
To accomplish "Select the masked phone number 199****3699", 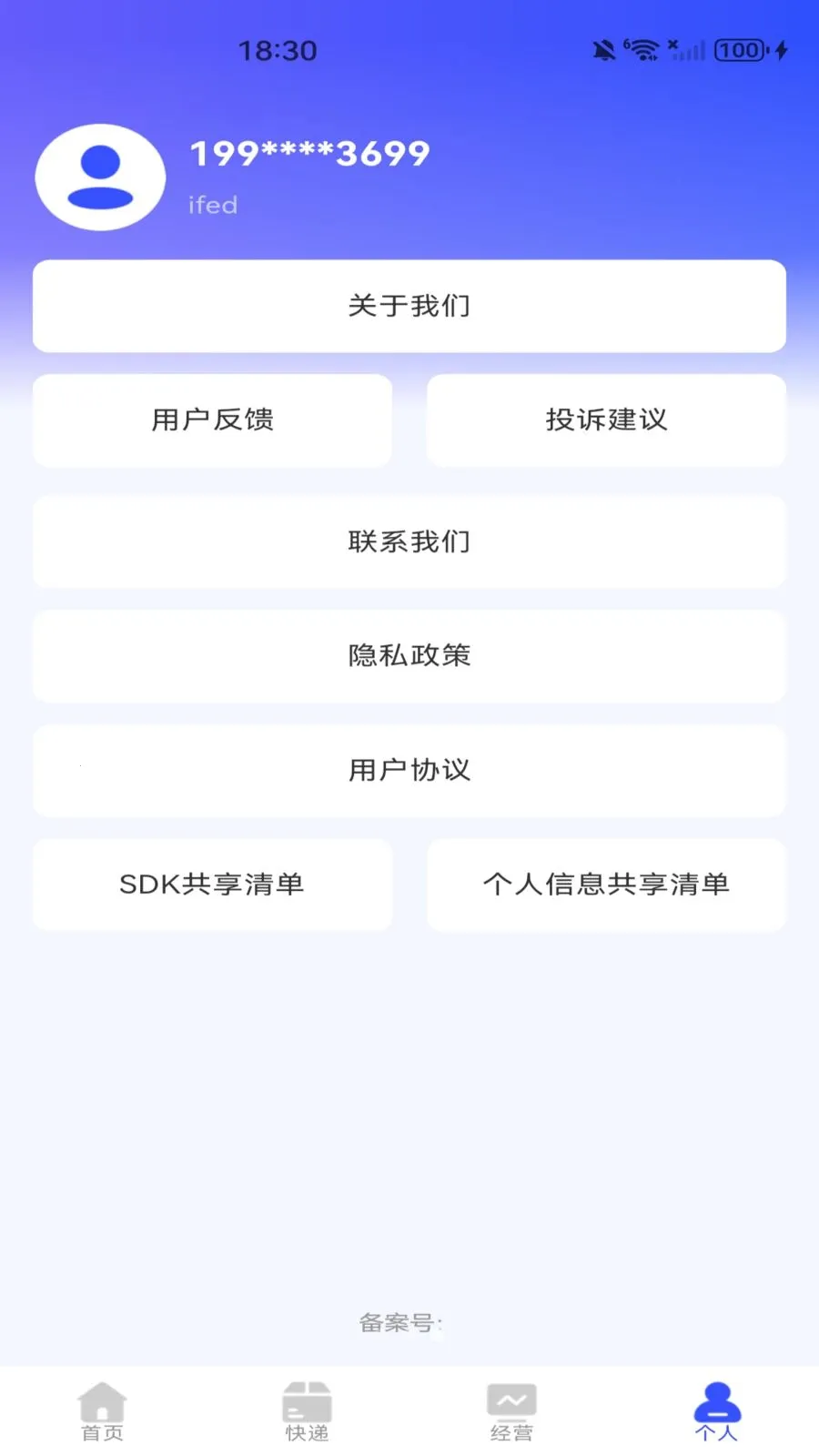I will pyautogui.click(x=308, y=153).
